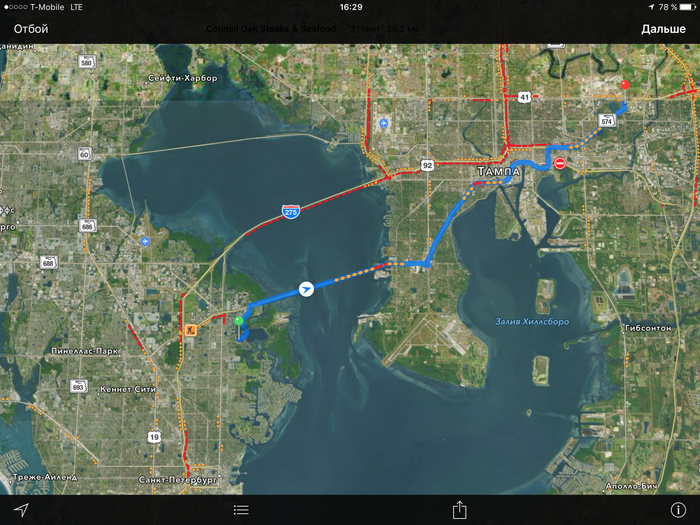This screenshot has height=525, width=700.
Task: Share this route
Action: 459,510
